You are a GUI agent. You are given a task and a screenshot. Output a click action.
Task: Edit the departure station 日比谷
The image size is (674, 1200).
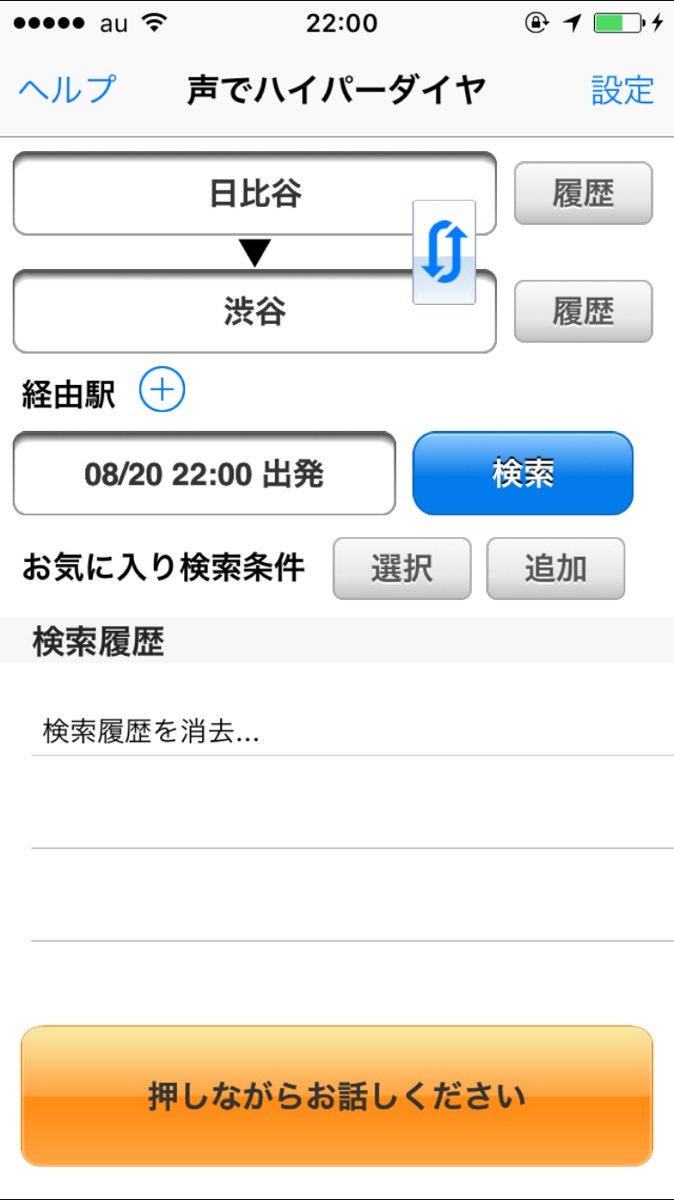(x=220, y=193)
